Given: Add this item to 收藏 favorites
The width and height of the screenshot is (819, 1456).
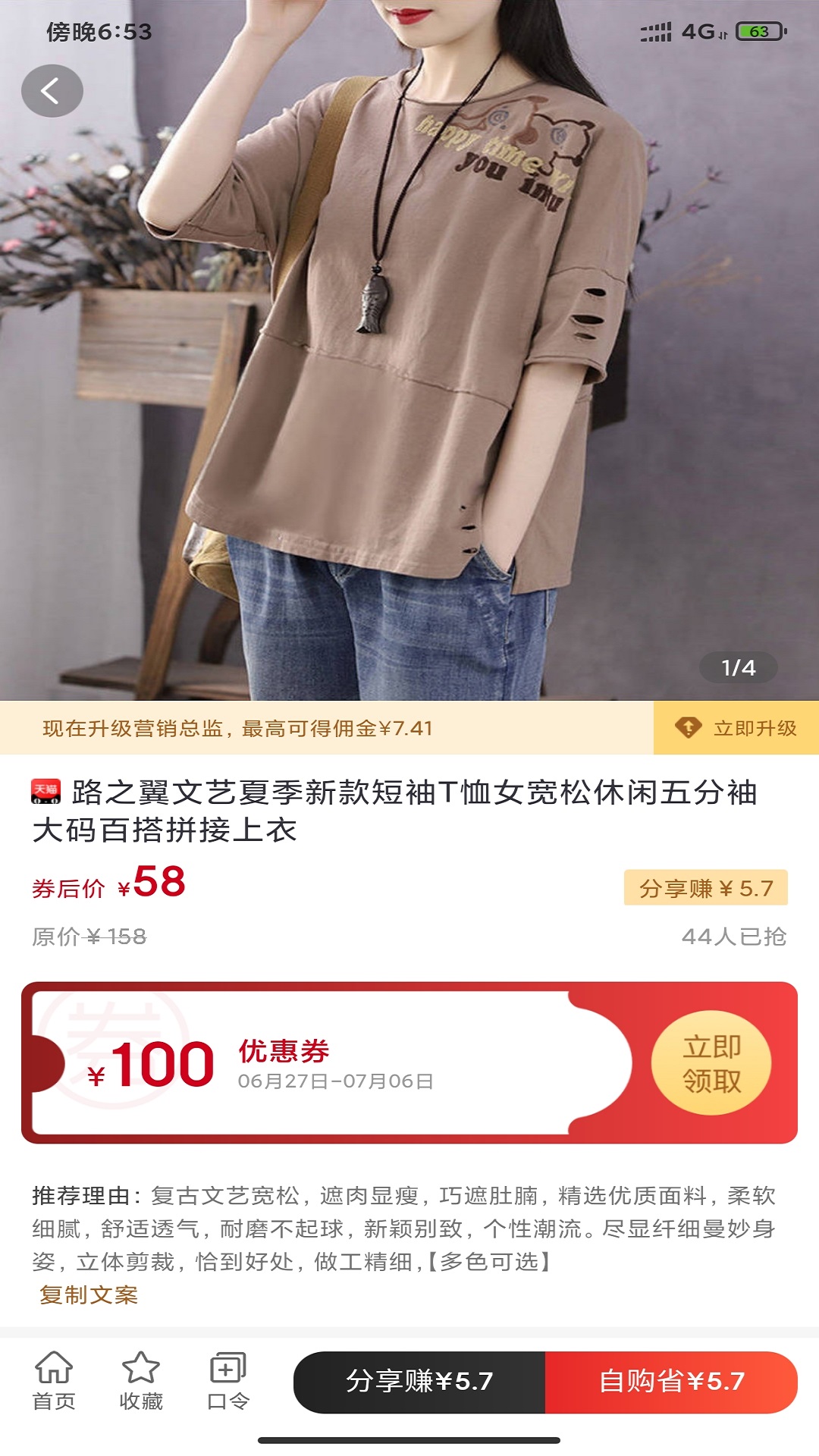Looking at the screenshot, I should pyautogui.click(x=141, y=1382).
